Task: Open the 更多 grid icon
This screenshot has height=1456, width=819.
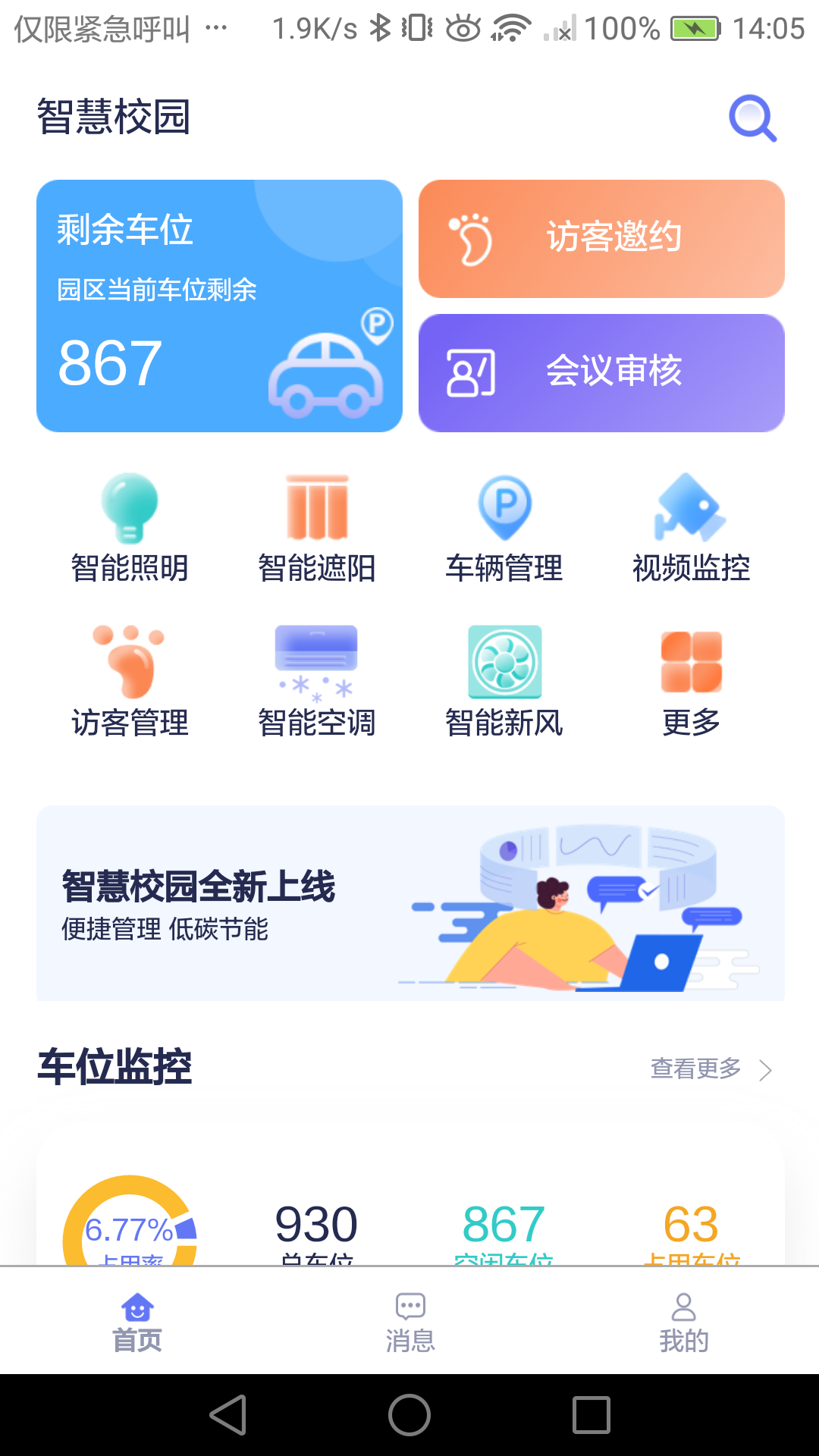Action: point(691,661)
